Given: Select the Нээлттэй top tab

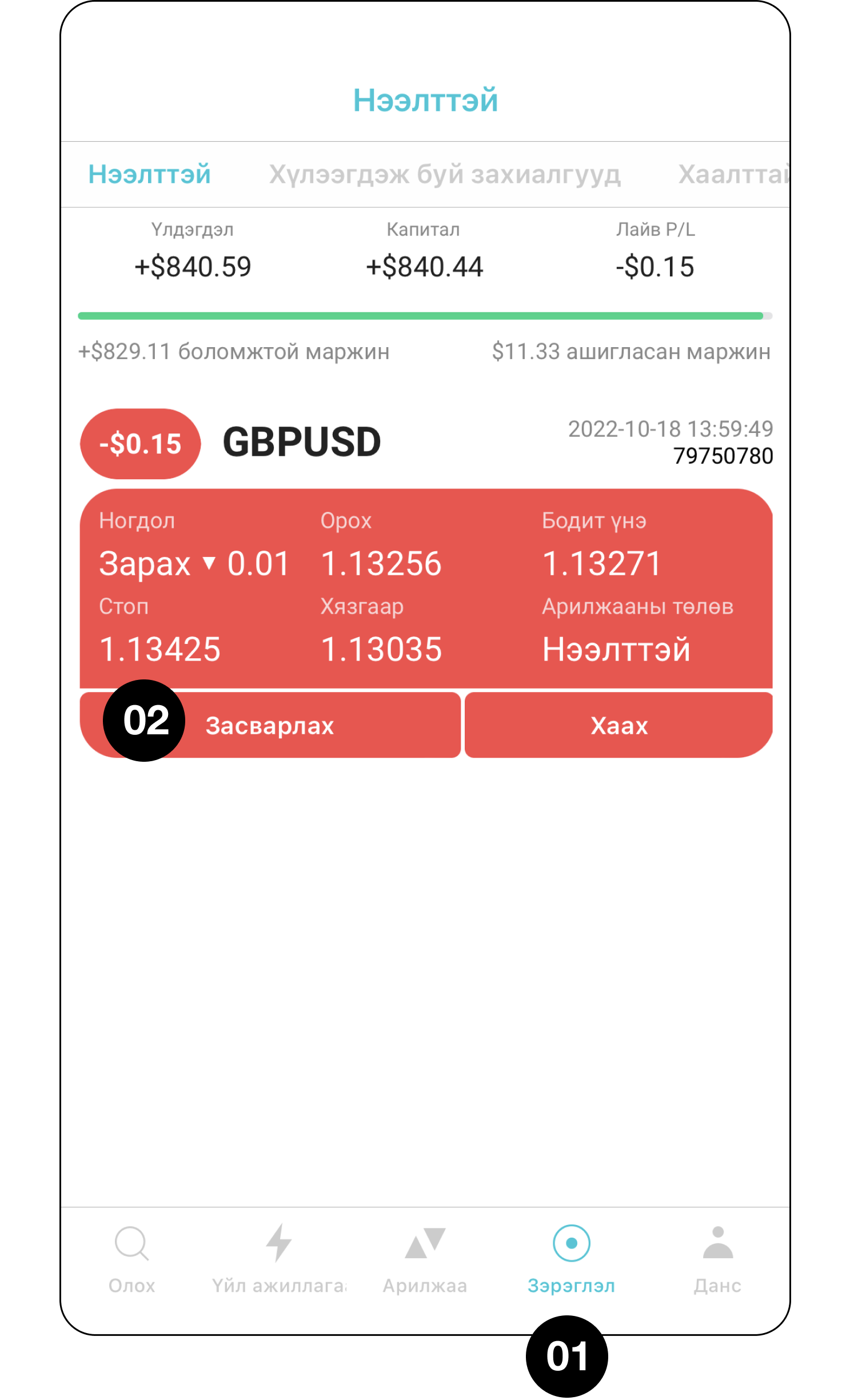Looking at the screenshot, I should pos(149,174).
